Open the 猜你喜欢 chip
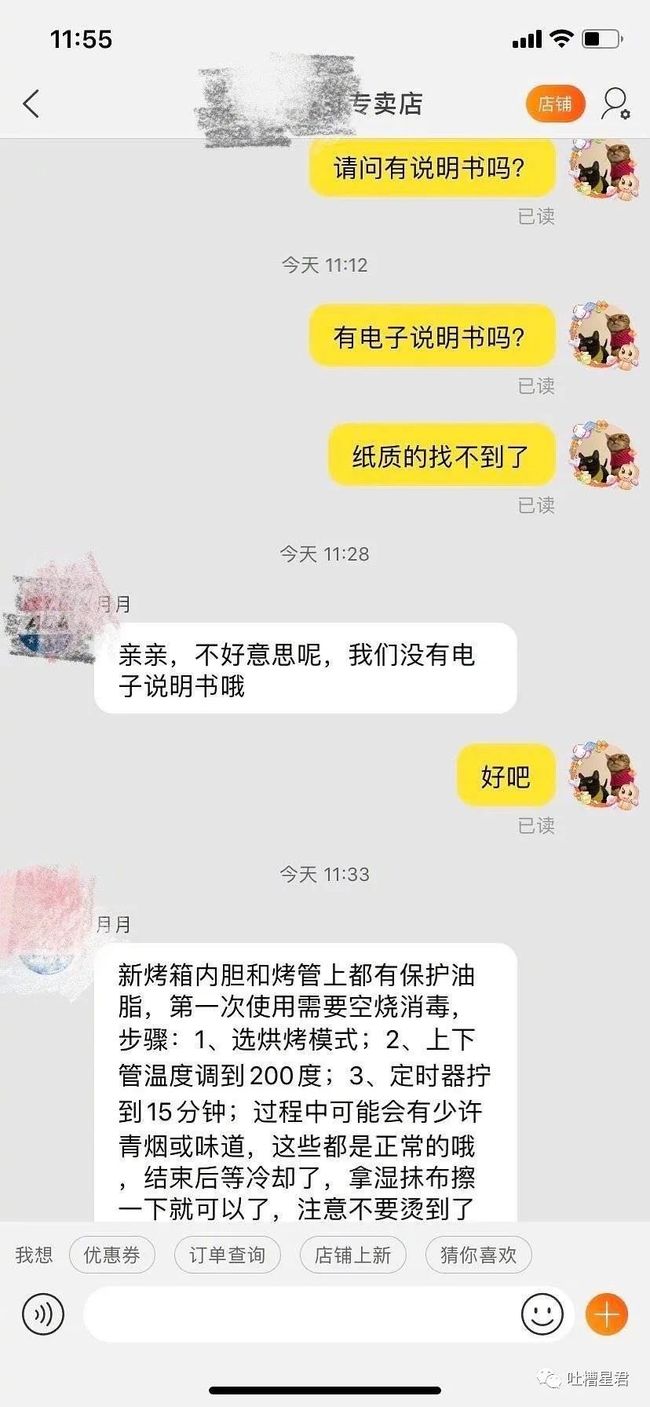 [x=478, y=1254]
